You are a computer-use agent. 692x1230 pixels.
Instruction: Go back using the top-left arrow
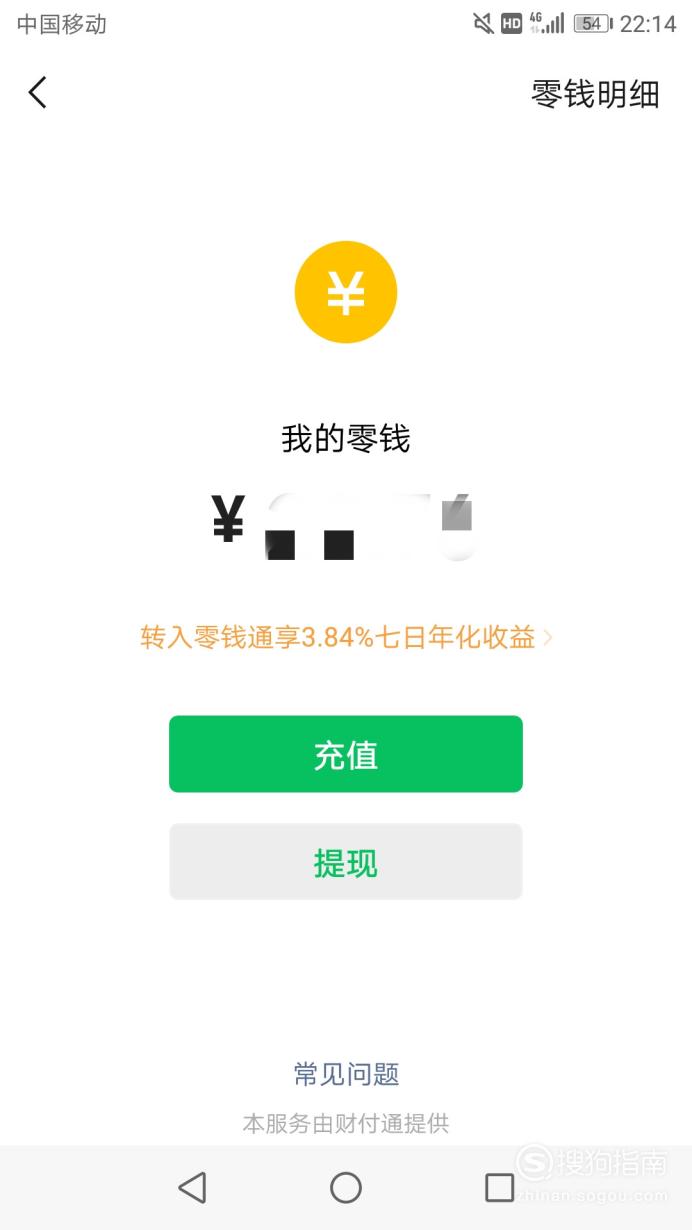tap(37, 93)
